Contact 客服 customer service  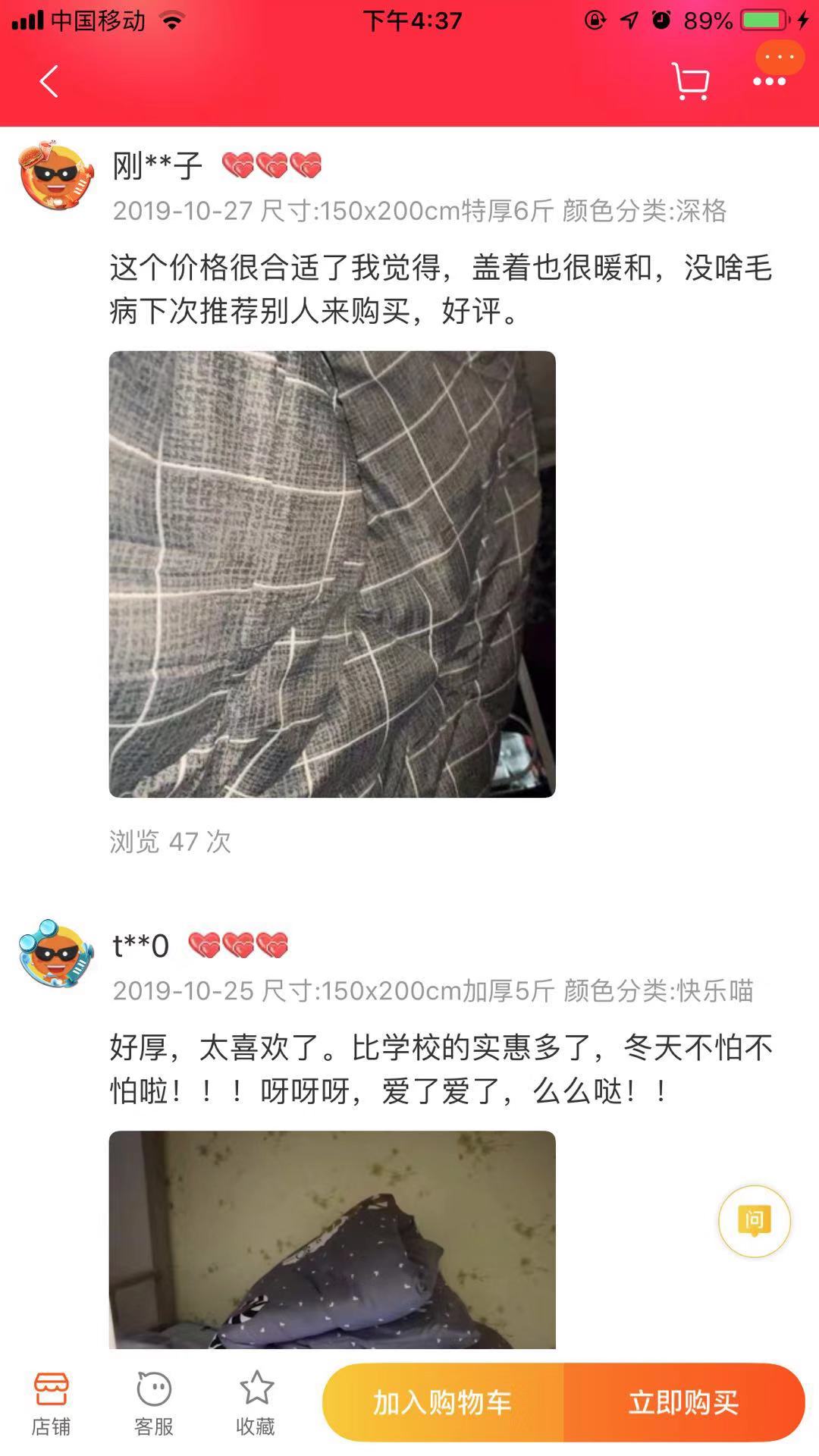pos(154,1403)
